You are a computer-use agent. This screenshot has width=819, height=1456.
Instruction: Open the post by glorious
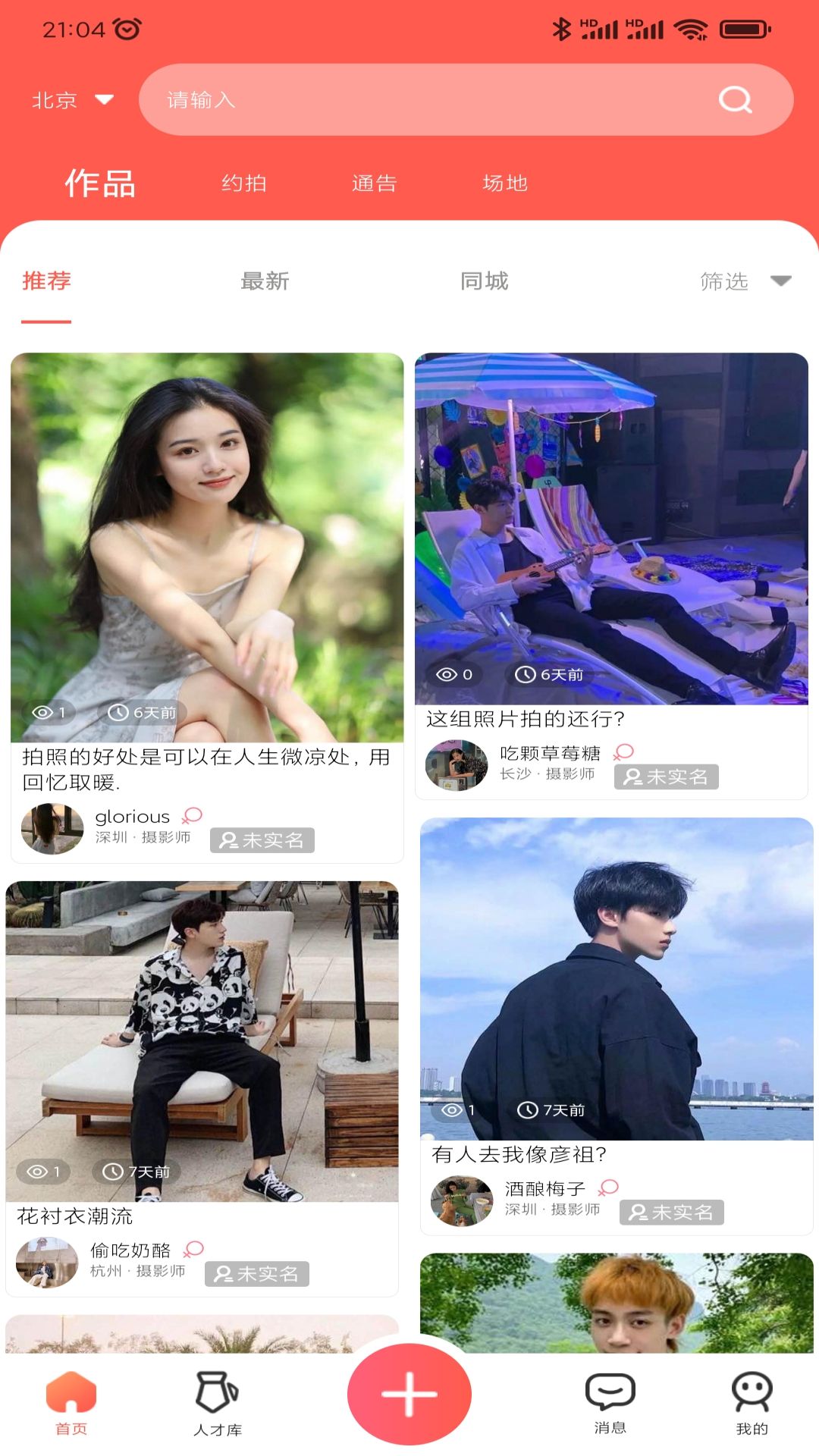point(207,548)
